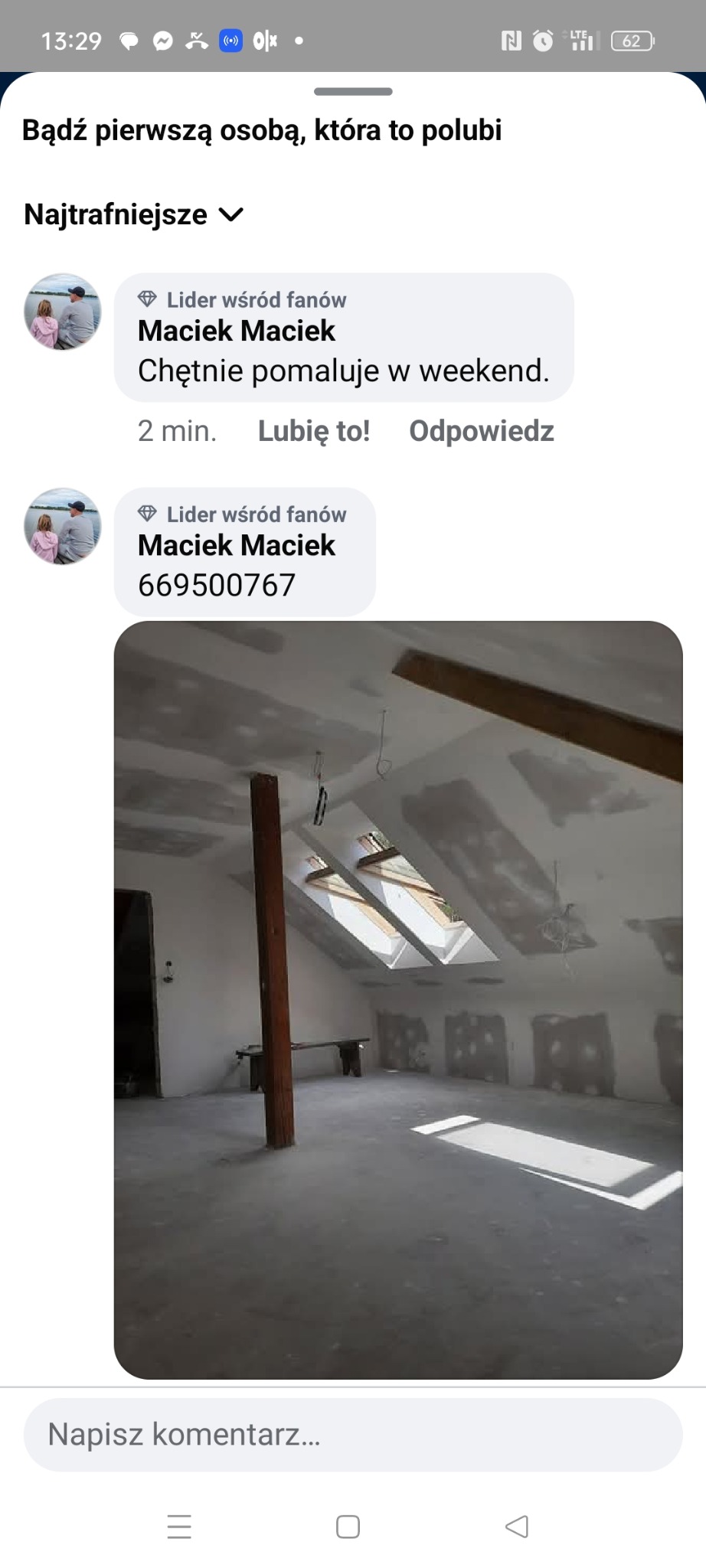The width and height of the screenshot is (706, 1568).
Task: Like the comment 'Chętnie pomaluje w weekend.'
Action: click(x=314, y=431)
